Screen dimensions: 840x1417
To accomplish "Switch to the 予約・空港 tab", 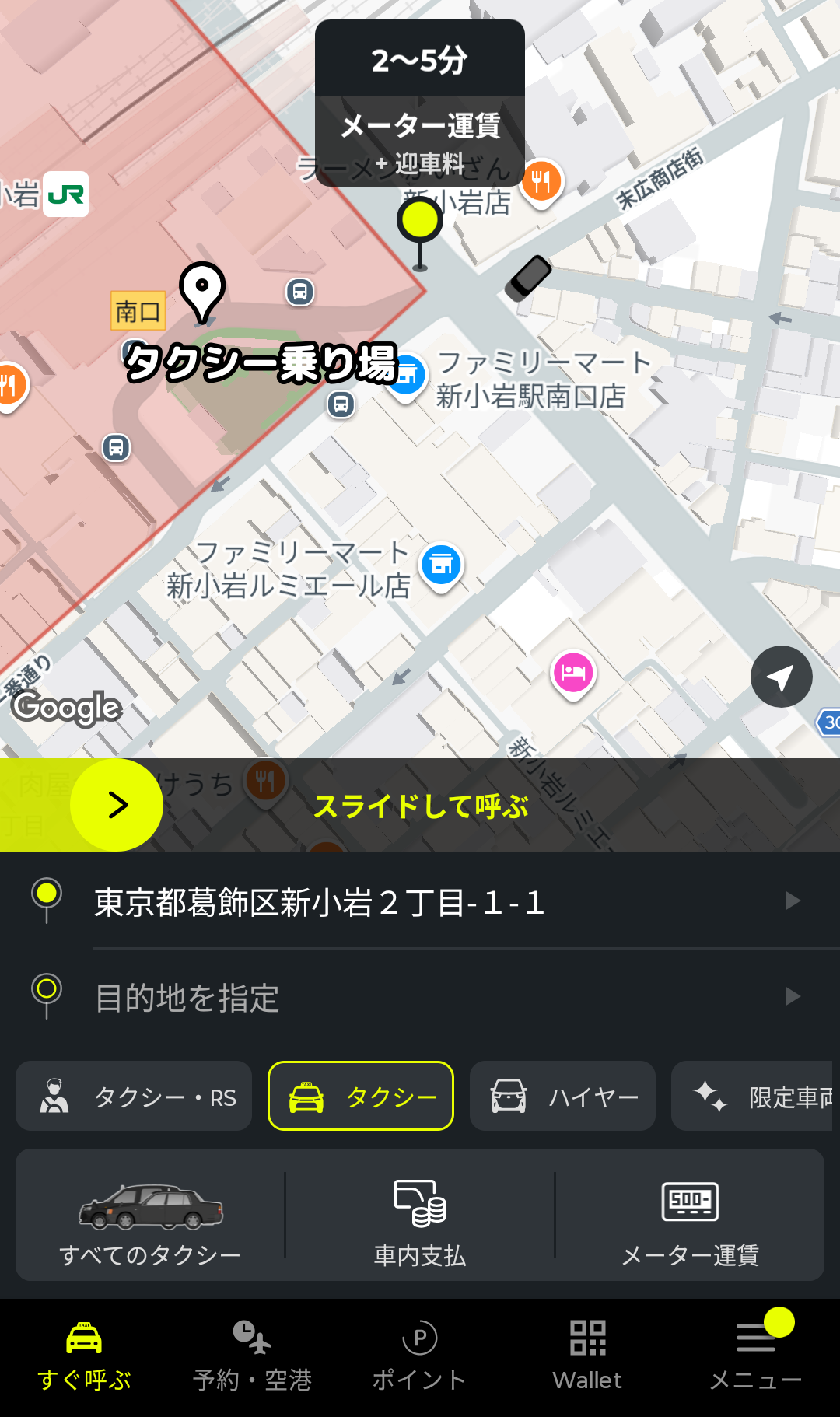I will [x=252, y=1356].
